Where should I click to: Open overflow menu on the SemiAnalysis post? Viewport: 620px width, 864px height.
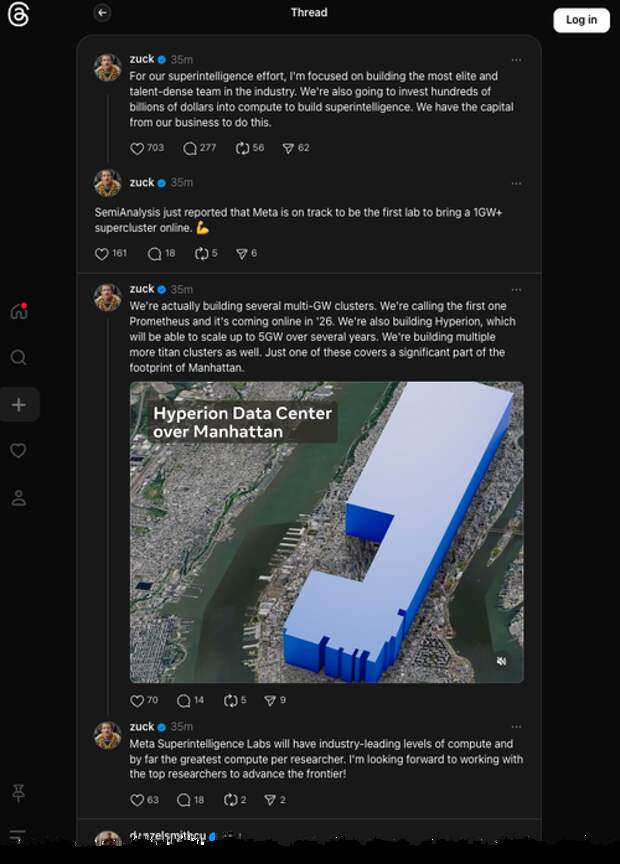click(516, 183)
